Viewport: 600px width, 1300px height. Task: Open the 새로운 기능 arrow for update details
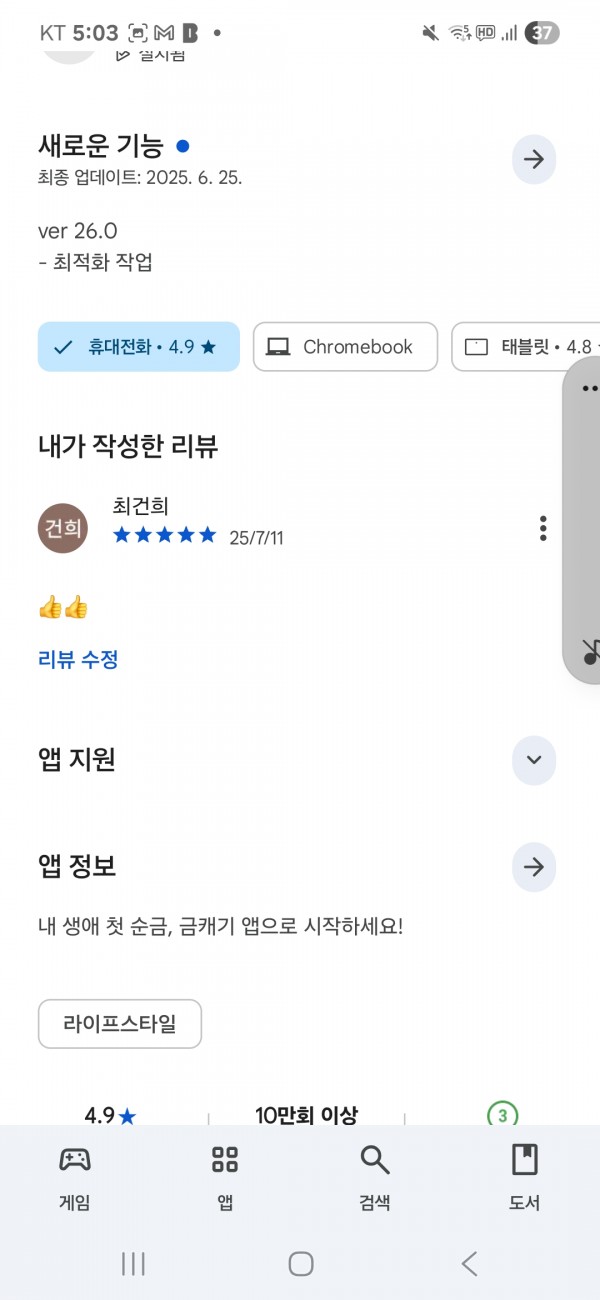coord(534,159)
